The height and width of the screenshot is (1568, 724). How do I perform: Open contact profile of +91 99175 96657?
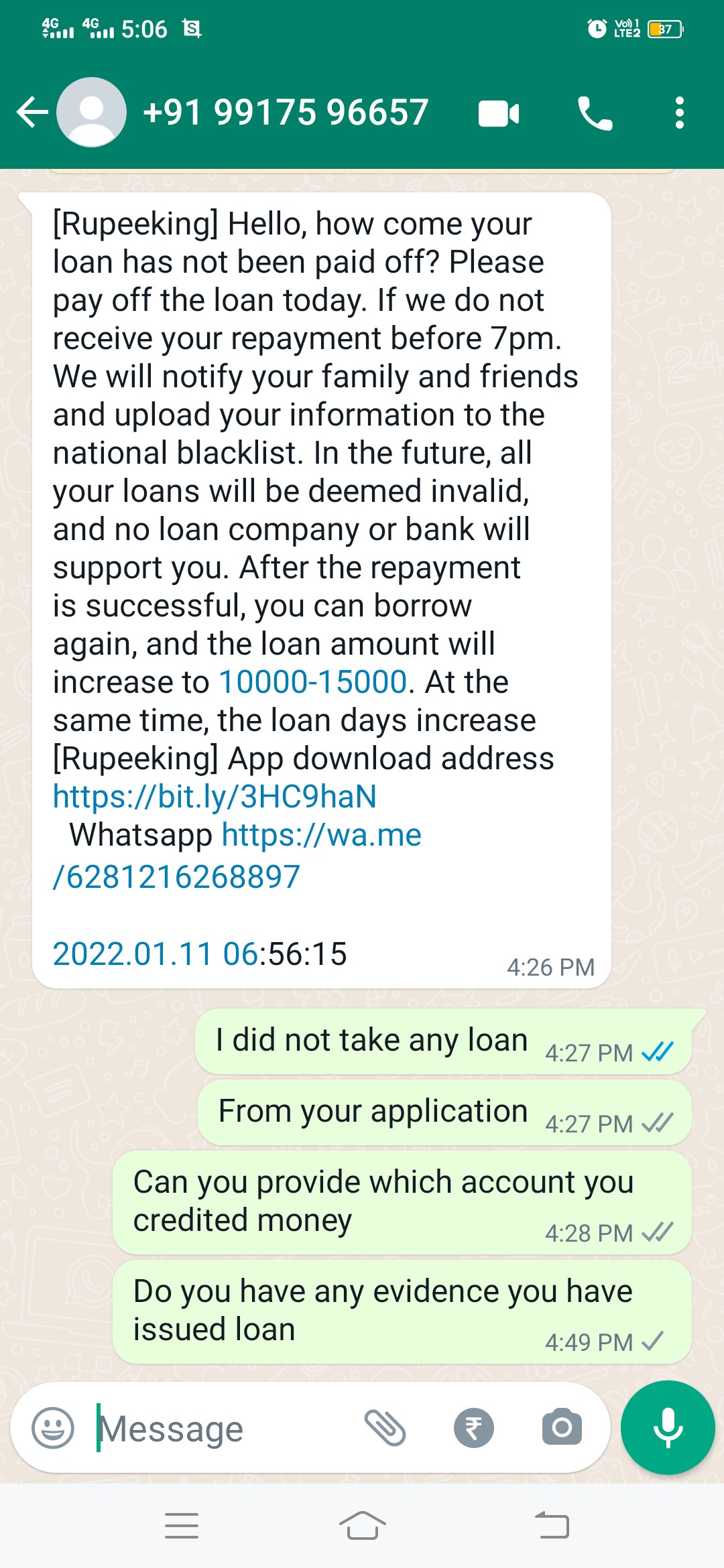tap(285, 112)
